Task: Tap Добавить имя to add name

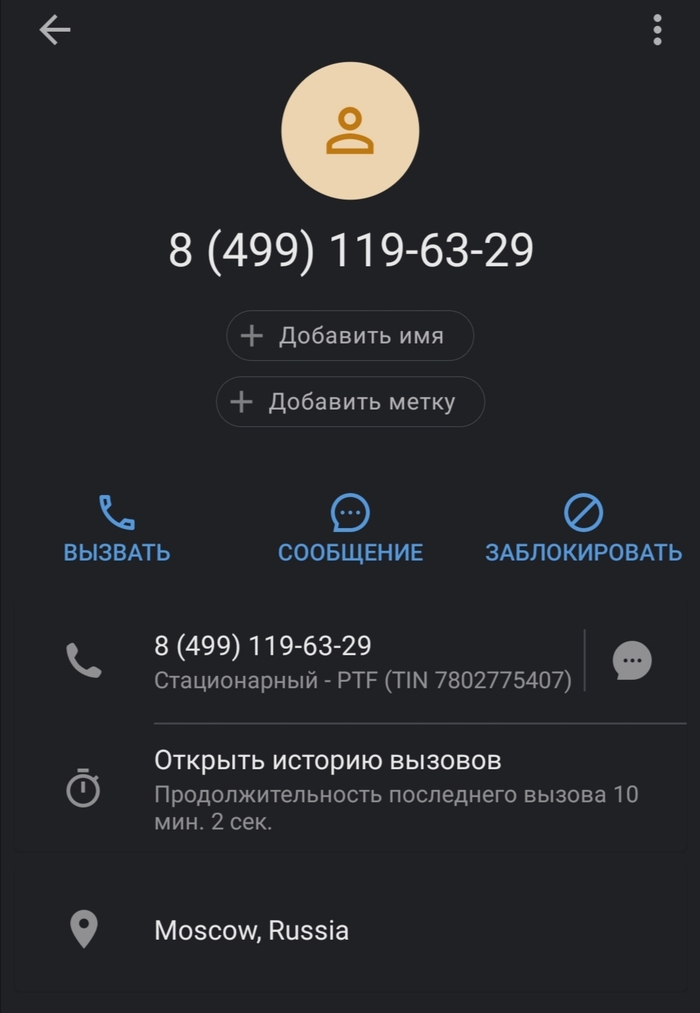Action: tap(349, 336)
